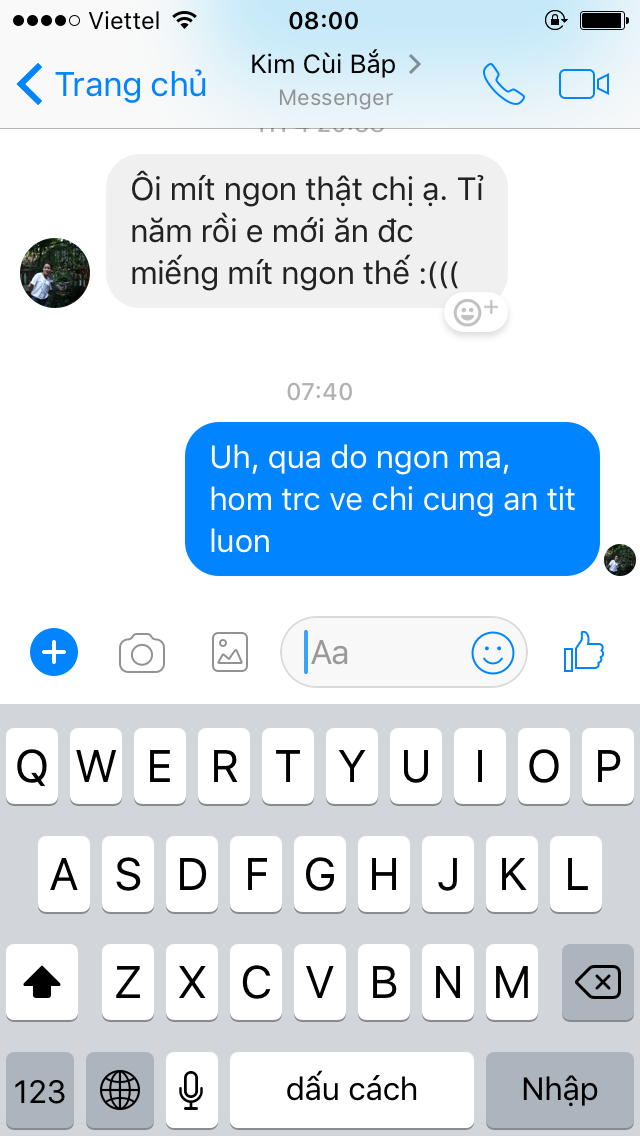Go back to Trang chủ
The width and height of the screenshot is (640, 1136).
click(x=112, y=84)
